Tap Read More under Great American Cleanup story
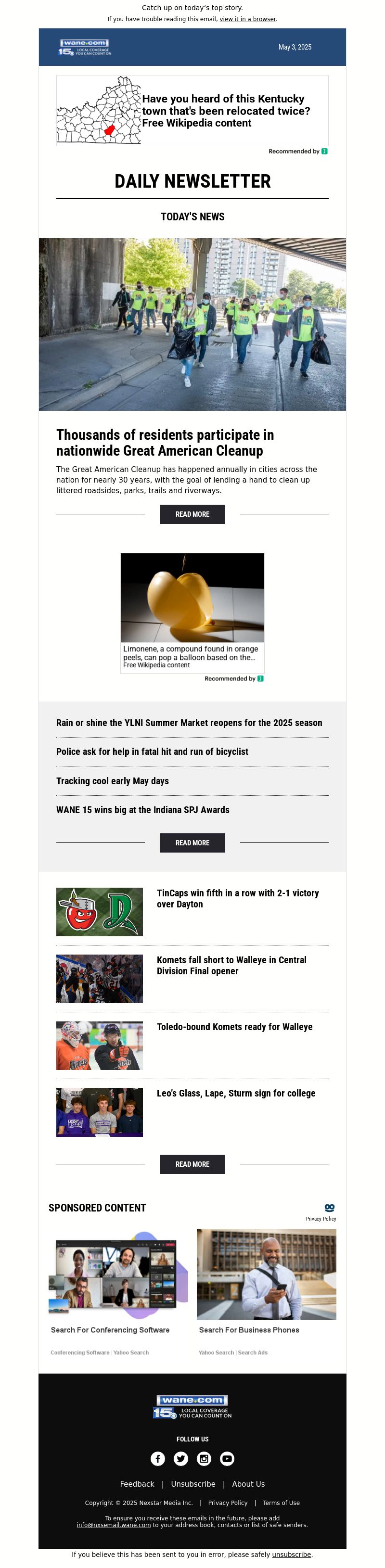The width and height of the screenshot is (385, 1568). [x=192, y=514]
